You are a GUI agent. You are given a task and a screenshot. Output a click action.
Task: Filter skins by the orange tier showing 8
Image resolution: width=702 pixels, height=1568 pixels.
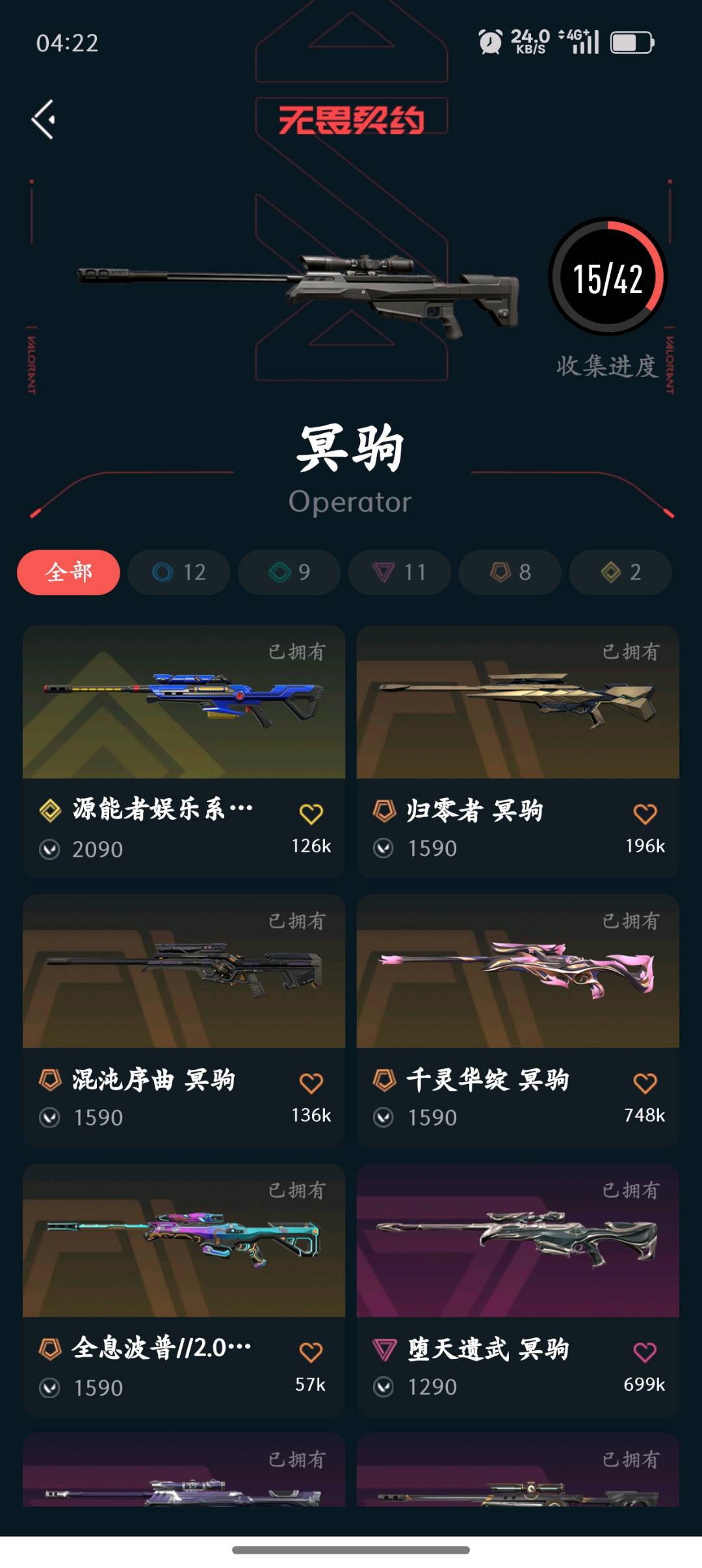(x=510, y=572)
